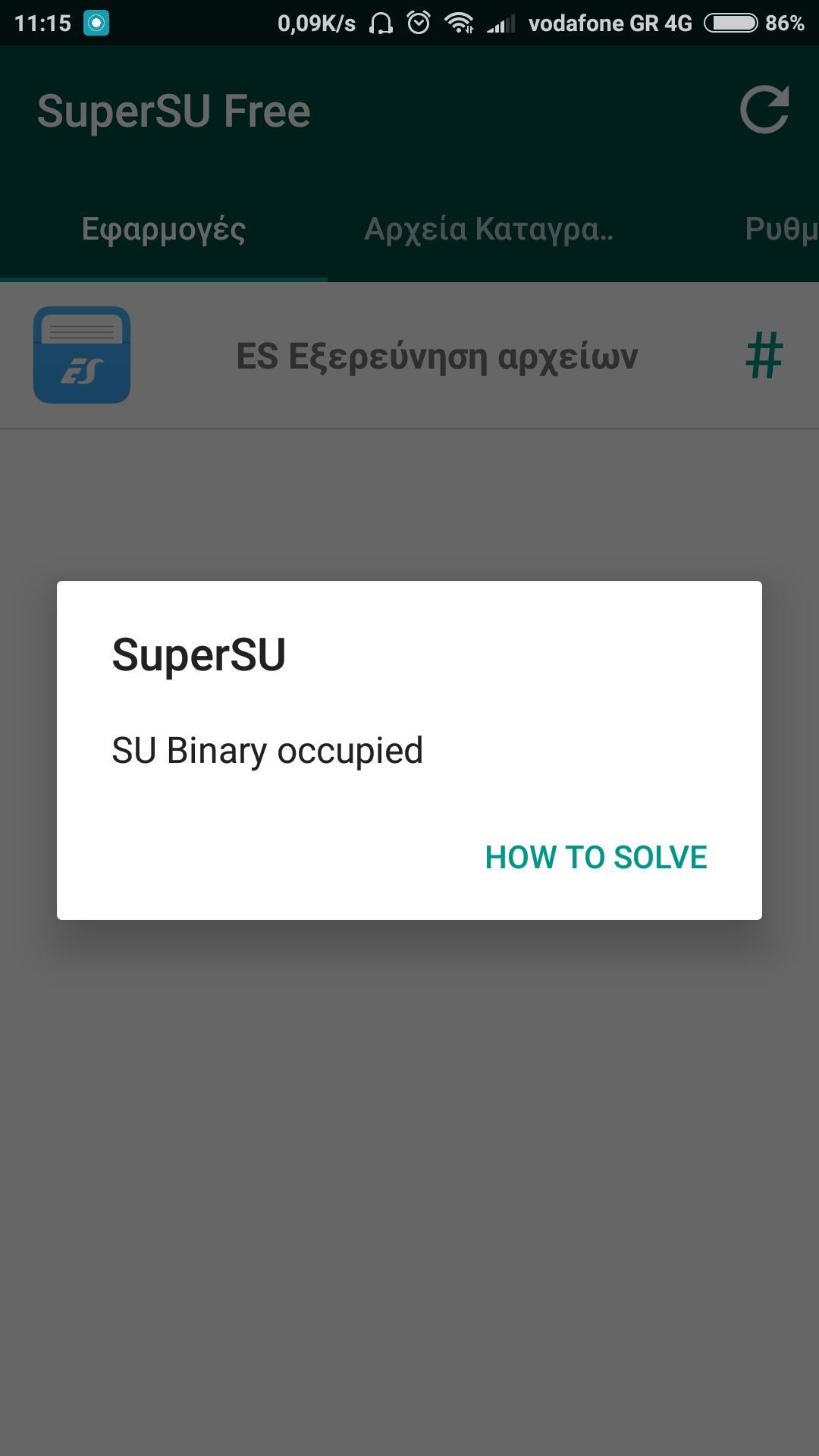Switch to the Εφαρμογές tab
Screen dimensions: 819x1456
(164, 229)
